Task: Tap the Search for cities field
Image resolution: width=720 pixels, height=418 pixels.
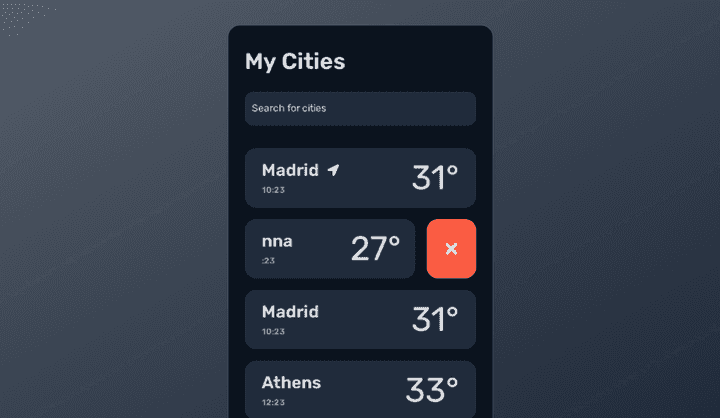Action: [360, 108]
